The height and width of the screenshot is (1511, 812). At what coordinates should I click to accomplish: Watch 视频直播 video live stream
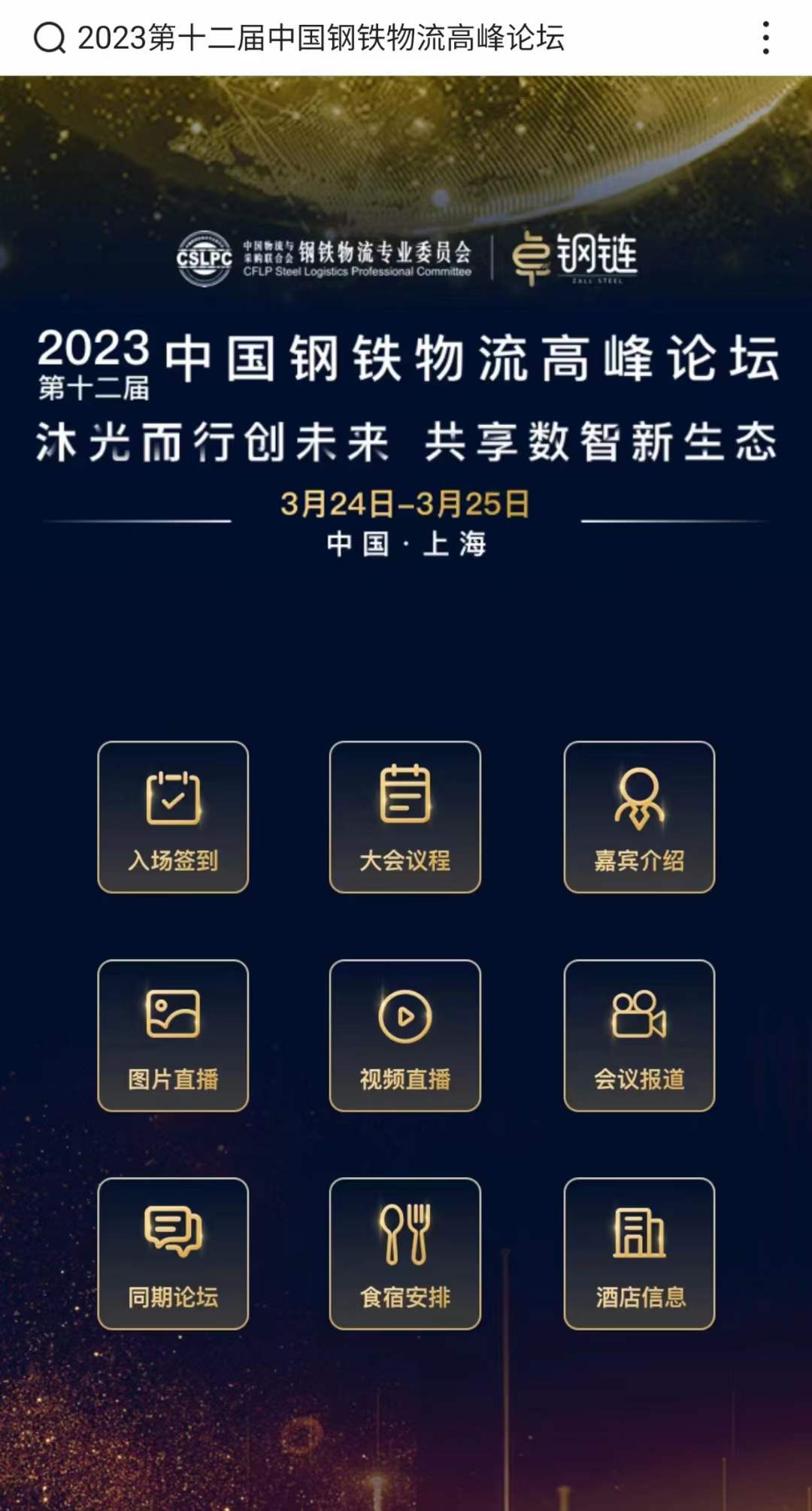point(404,1035)
